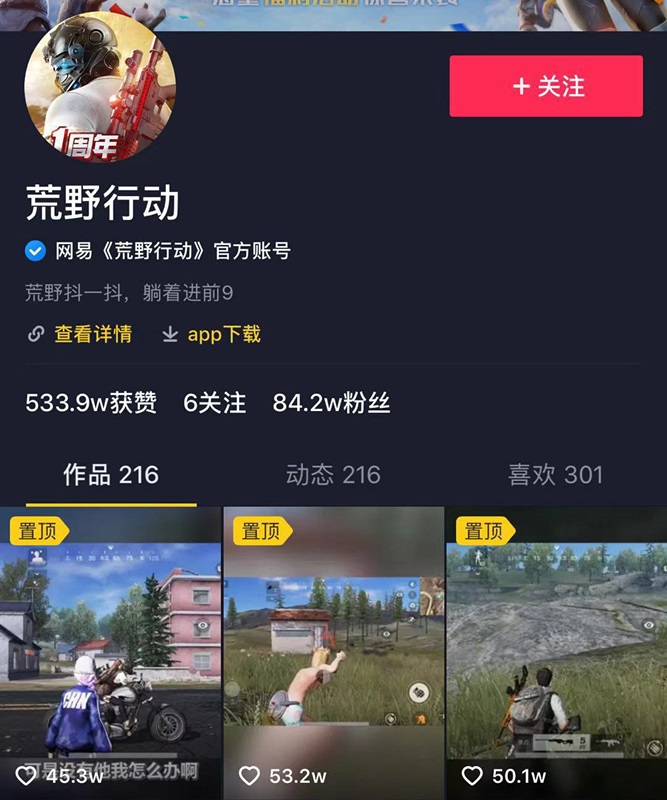The height and width of the screenshot is (800, 667).
Task: Open the 荒野行动 profile avatar
Action: pyautogui.click(x=99, y=92)
